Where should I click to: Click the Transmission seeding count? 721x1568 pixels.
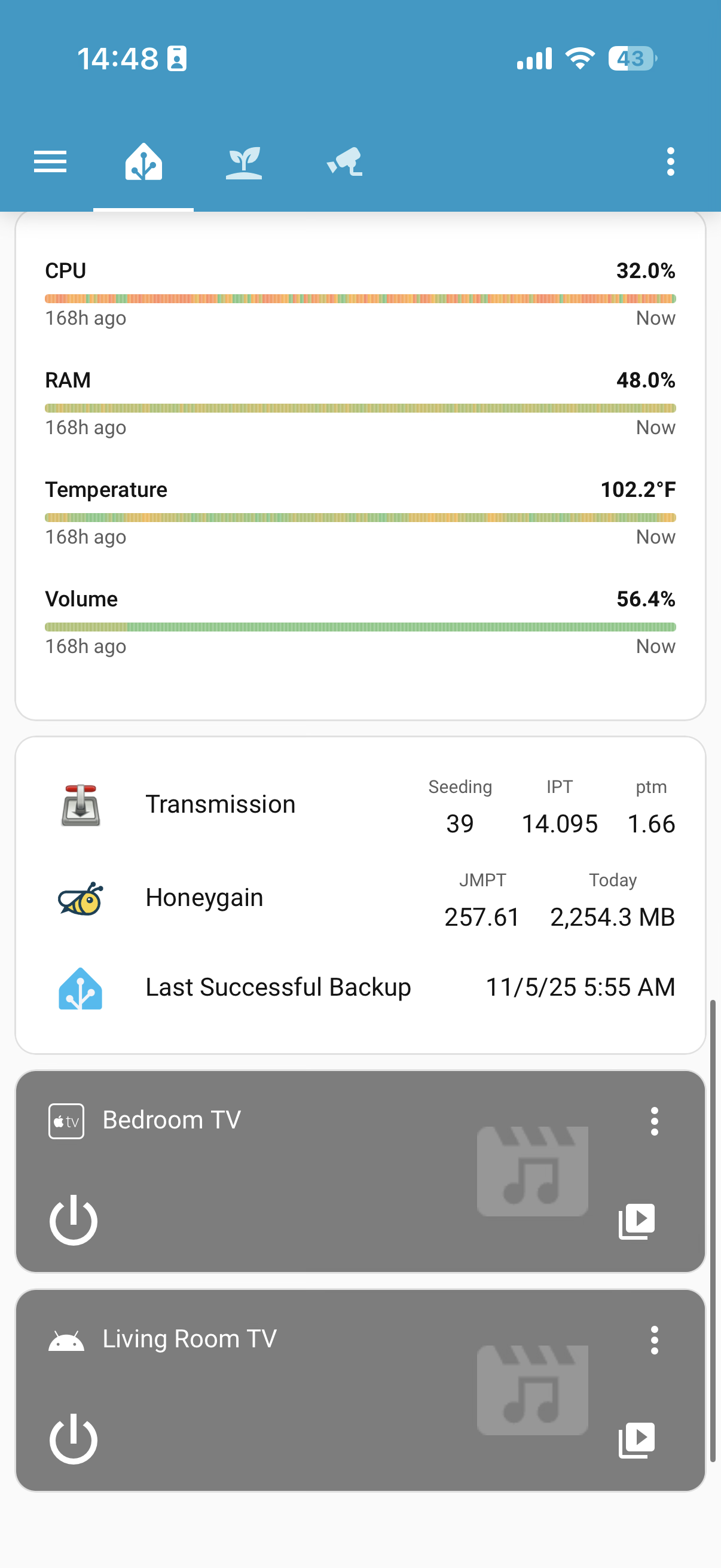[460, 823]
